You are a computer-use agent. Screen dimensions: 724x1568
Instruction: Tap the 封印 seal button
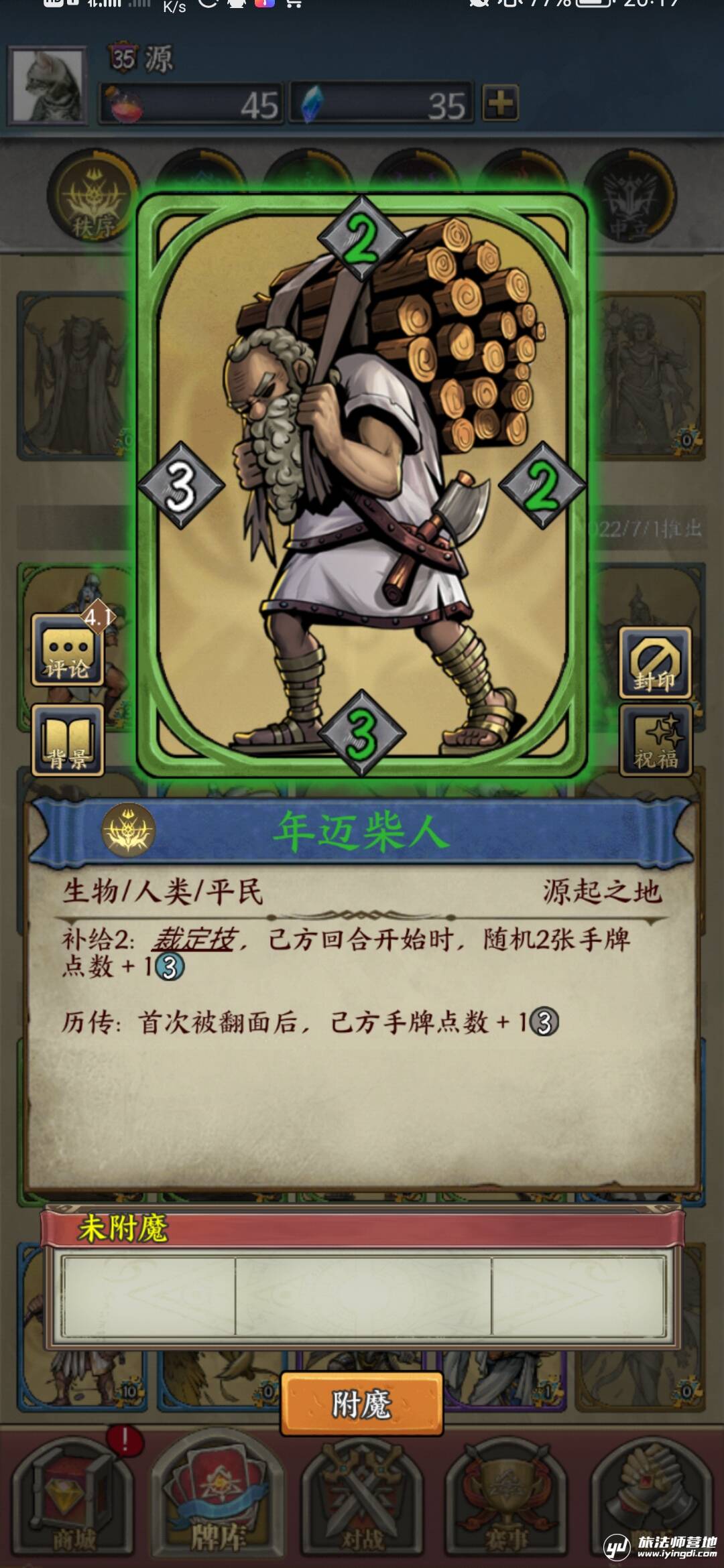[654, 663]
